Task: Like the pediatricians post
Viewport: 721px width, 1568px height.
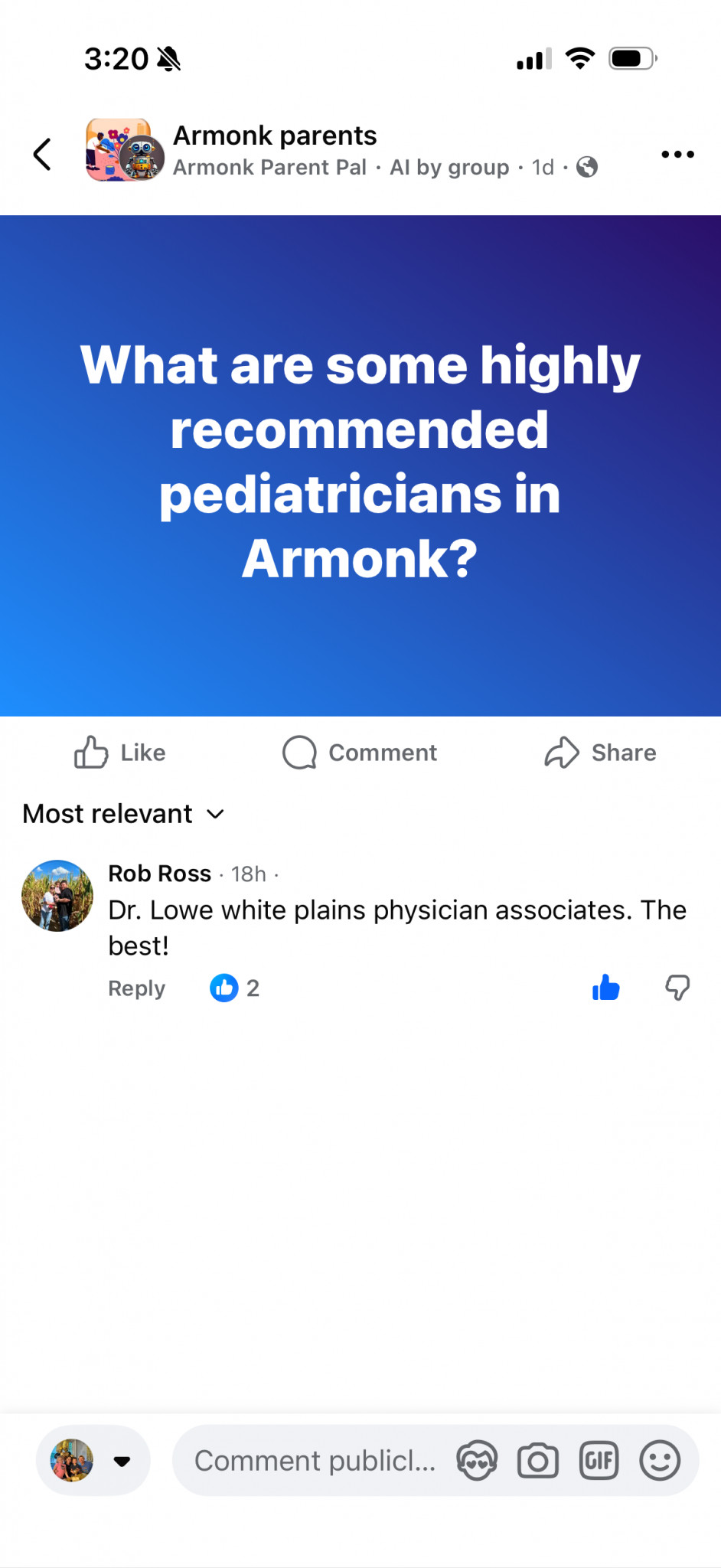Action: tap(120, 753)
